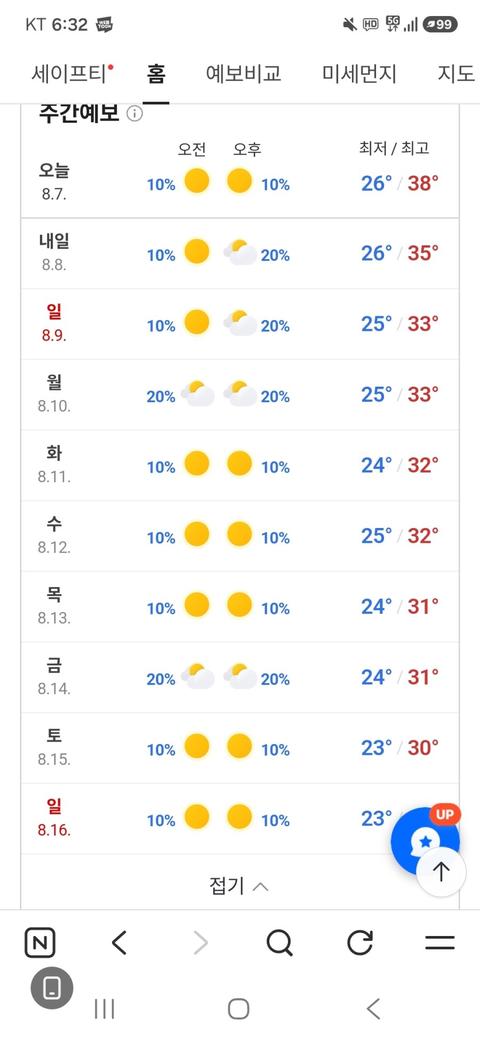Image resolution: width=480 pixels, height=1040 pixels.
Task: Open the 지도 tab
Action: (455, 73)
